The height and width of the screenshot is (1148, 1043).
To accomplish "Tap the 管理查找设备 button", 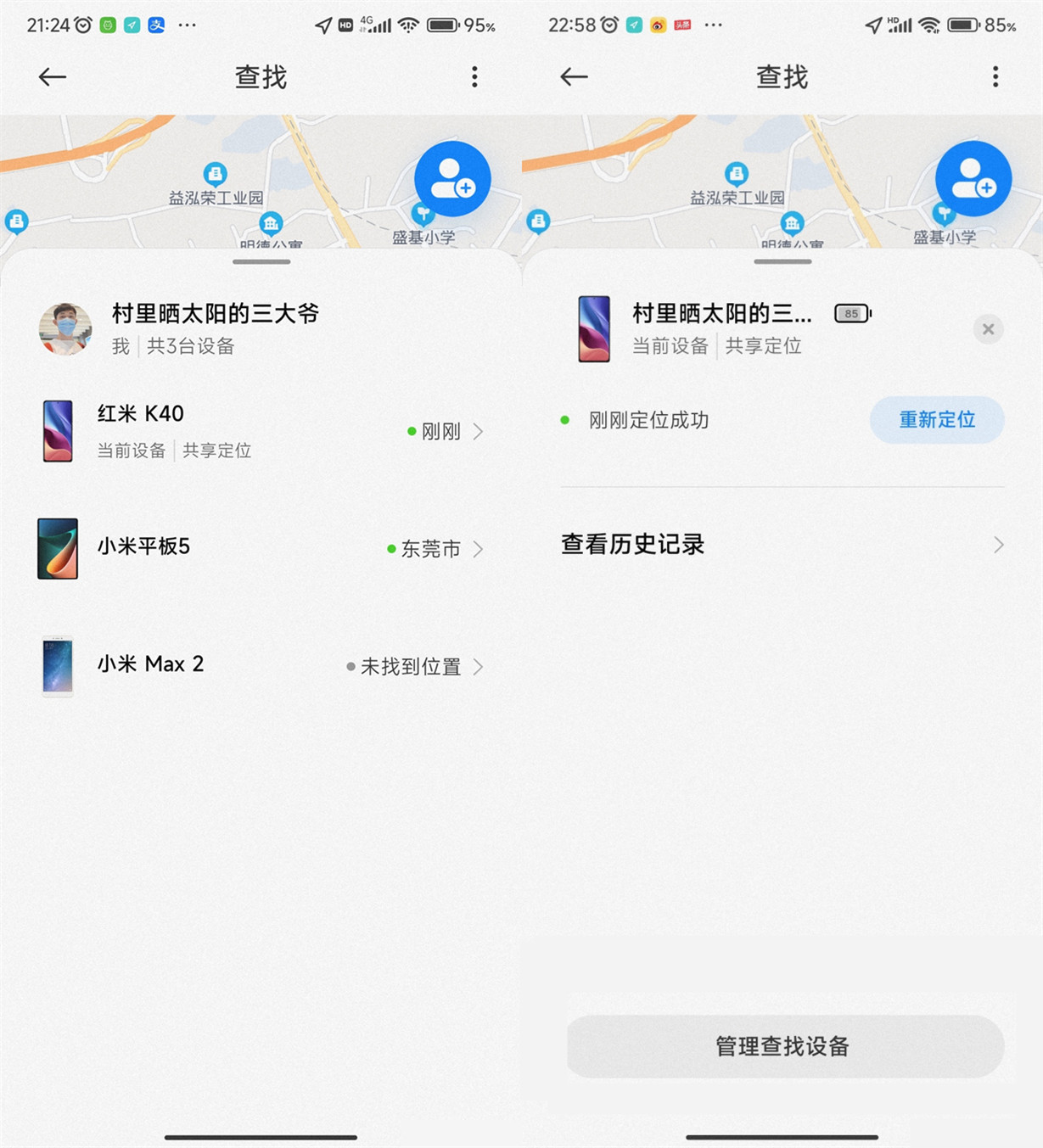I will click(782, 1046).
